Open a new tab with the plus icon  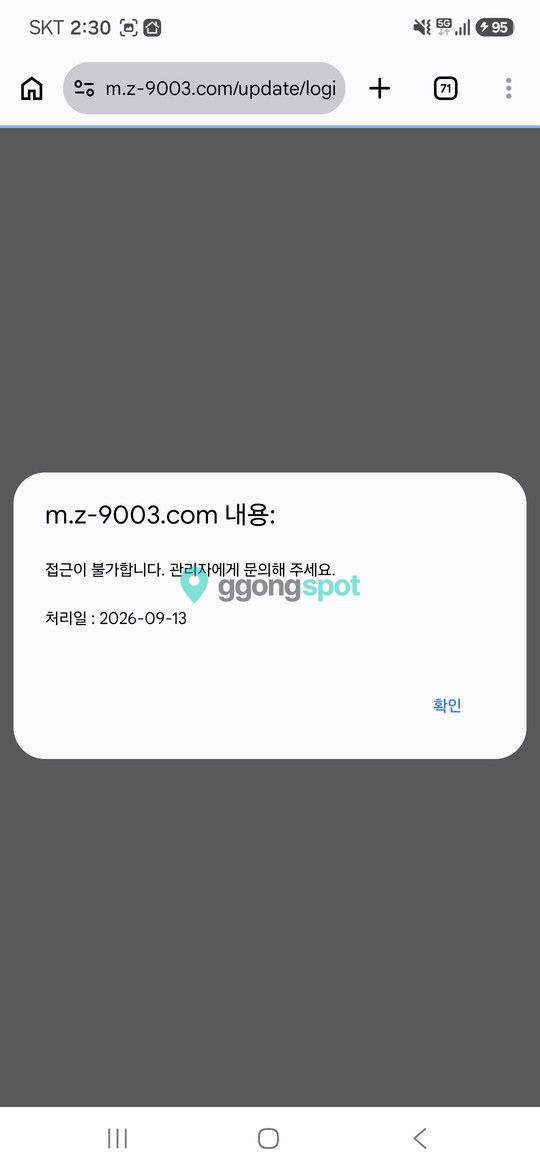tap(380, 89)
